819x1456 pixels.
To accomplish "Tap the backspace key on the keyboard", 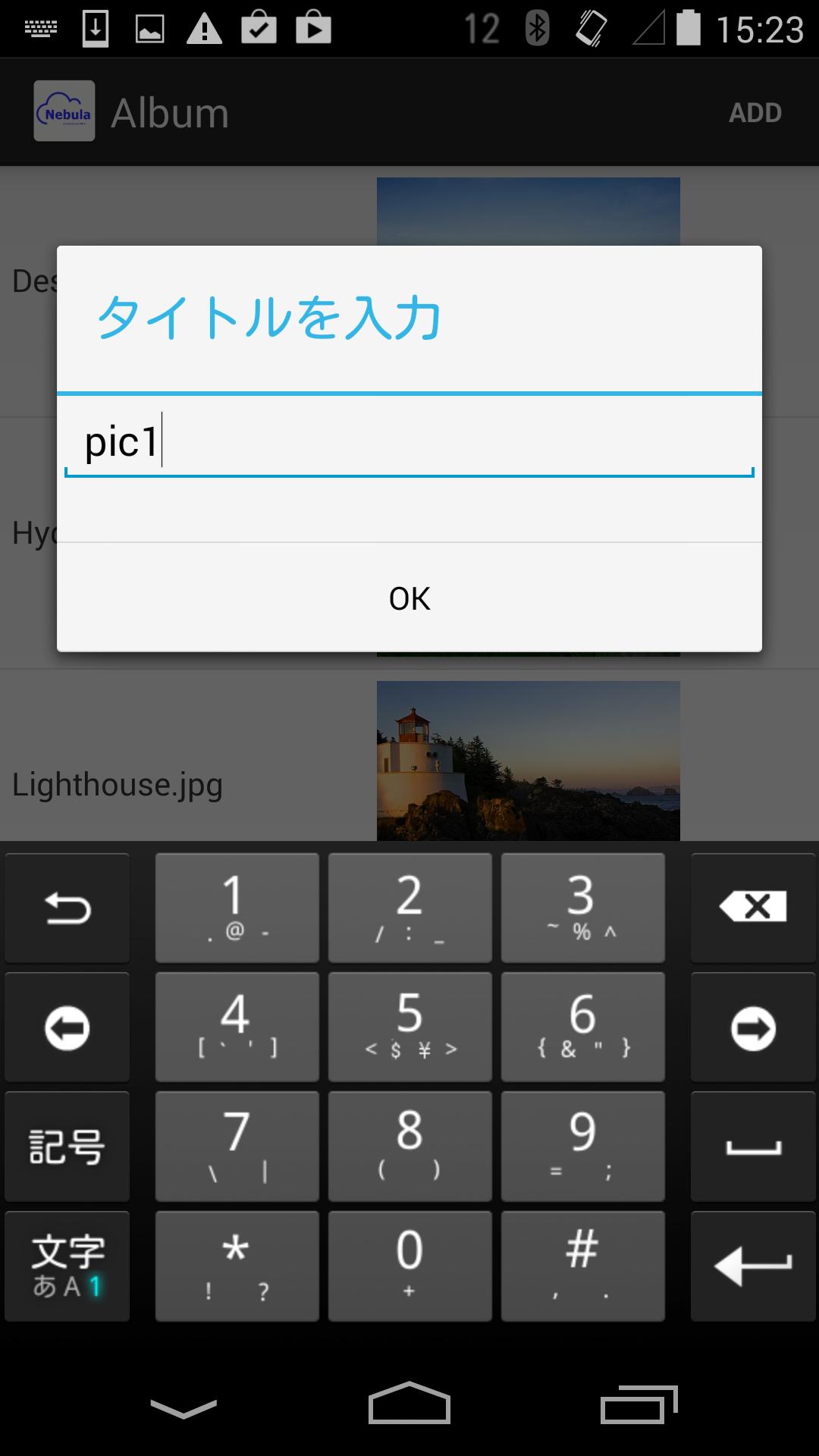I will 753,908.
